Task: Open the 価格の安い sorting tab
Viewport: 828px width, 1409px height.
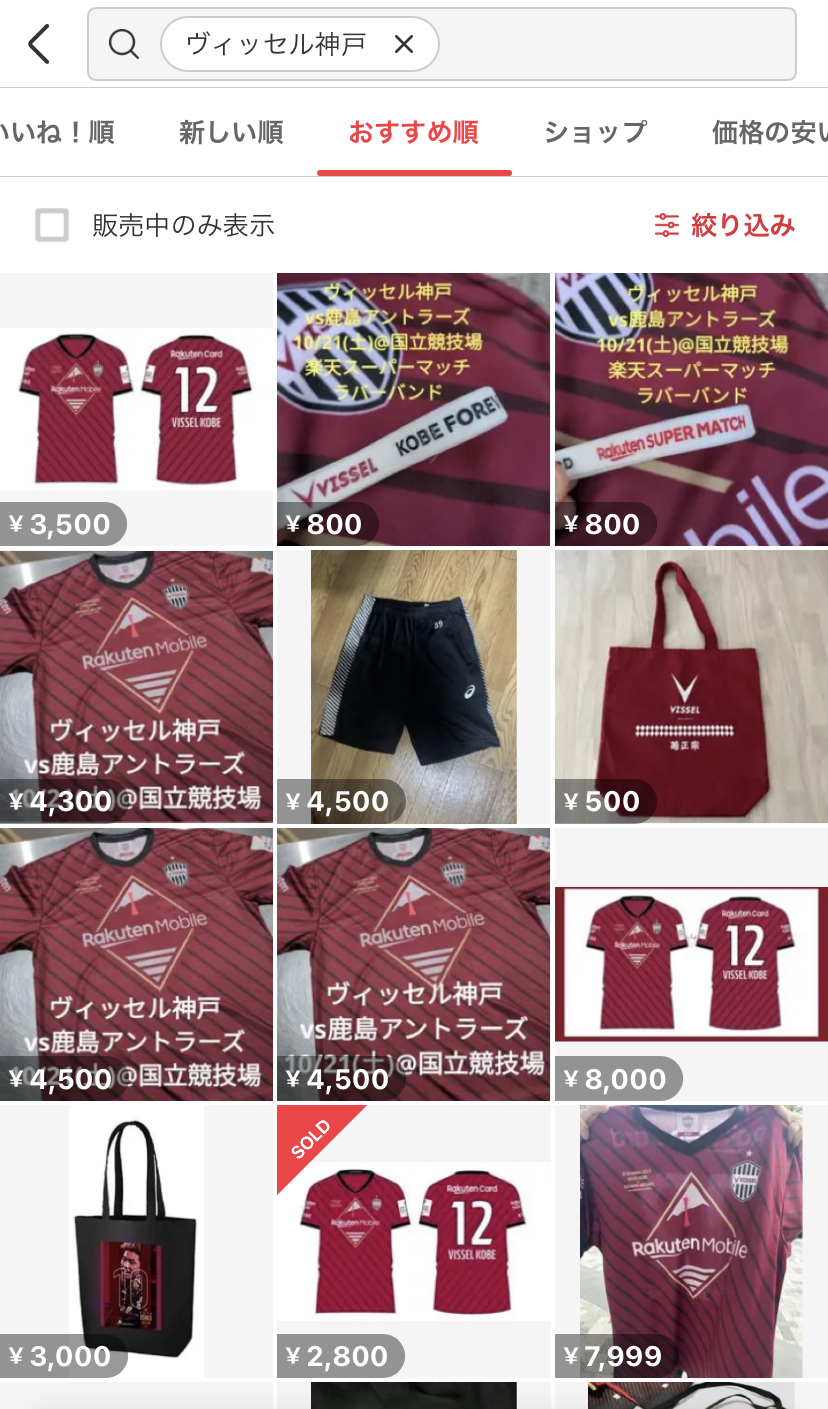Action: tap(769, 132)
